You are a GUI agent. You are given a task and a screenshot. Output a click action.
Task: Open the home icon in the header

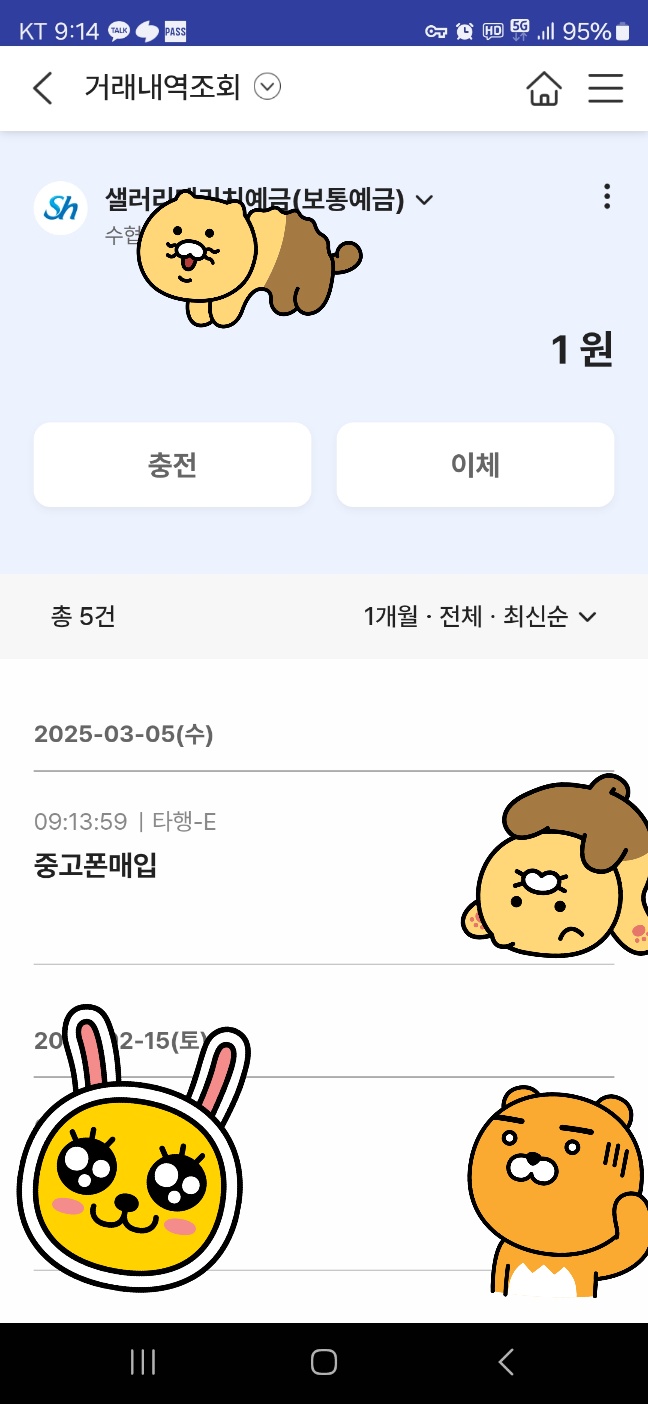544,88
